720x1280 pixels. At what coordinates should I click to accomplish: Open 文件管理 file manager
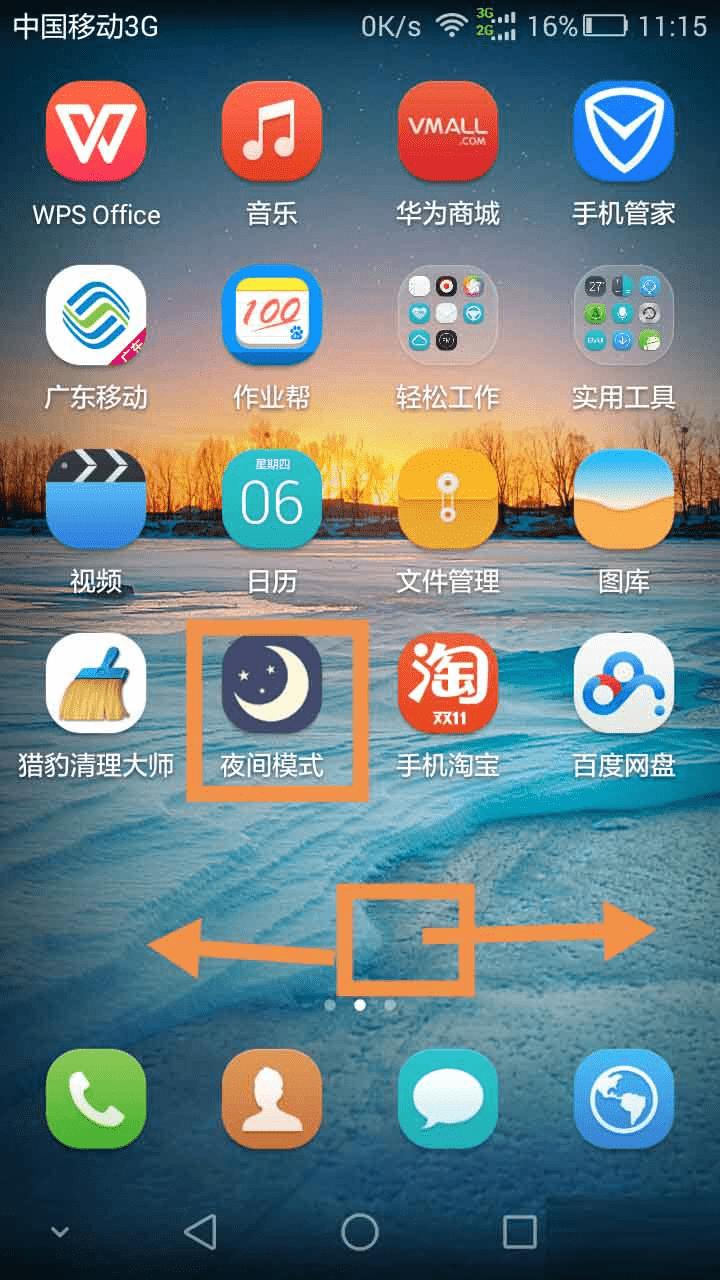(448, 499)
